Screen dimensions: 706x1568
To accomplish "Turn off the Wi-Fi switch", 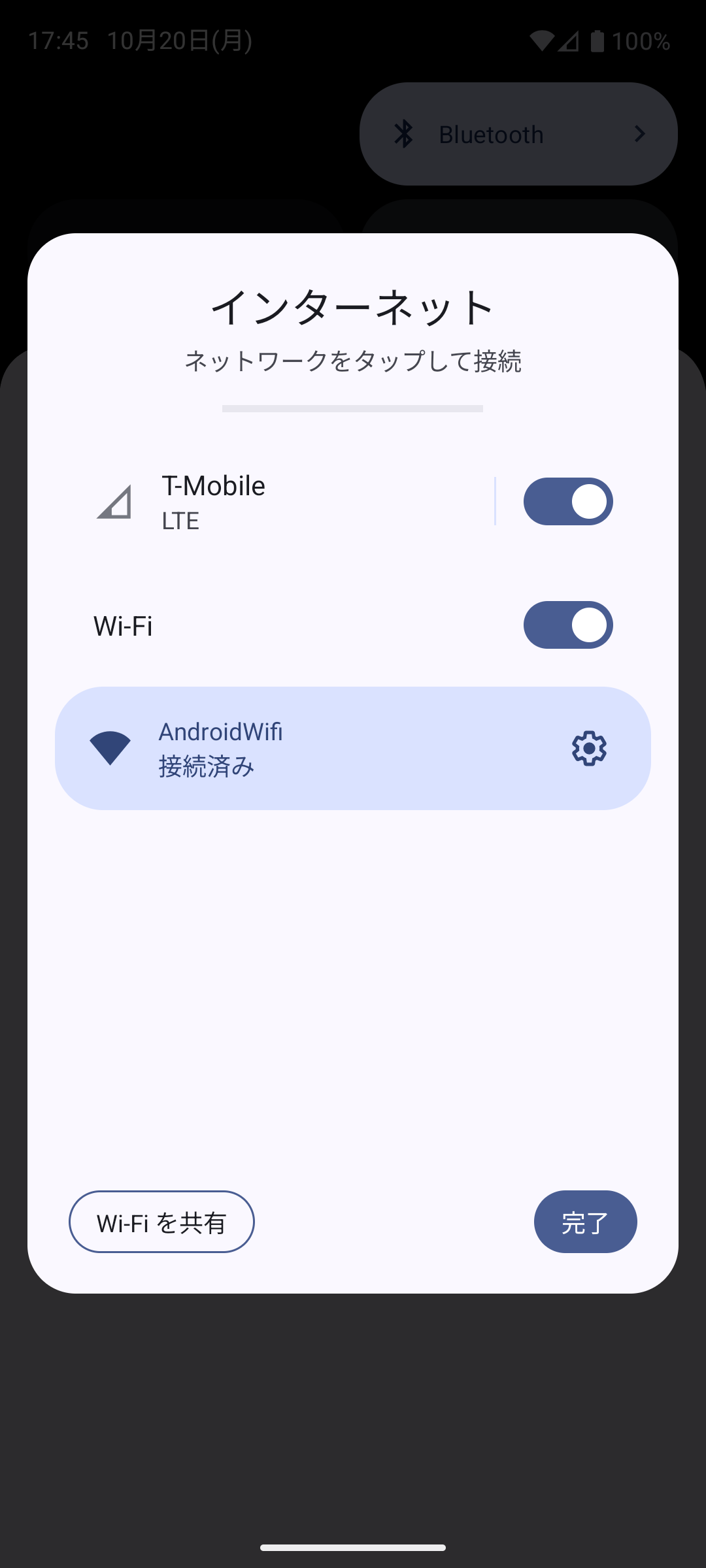I will click(x=567, y=625).
